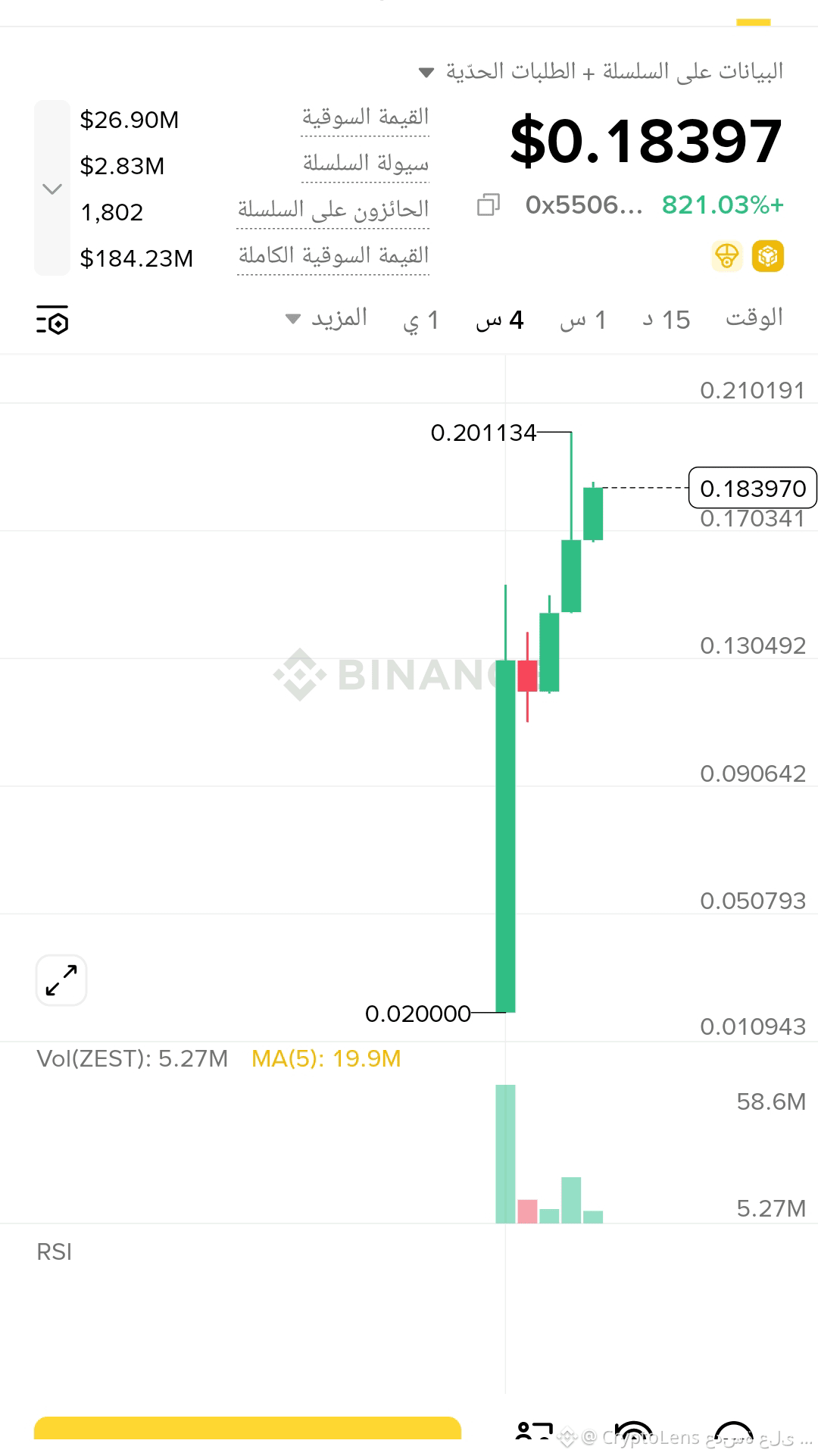Switch to the 1-day chart interval

pyautogui.click(x=421, y=320)
